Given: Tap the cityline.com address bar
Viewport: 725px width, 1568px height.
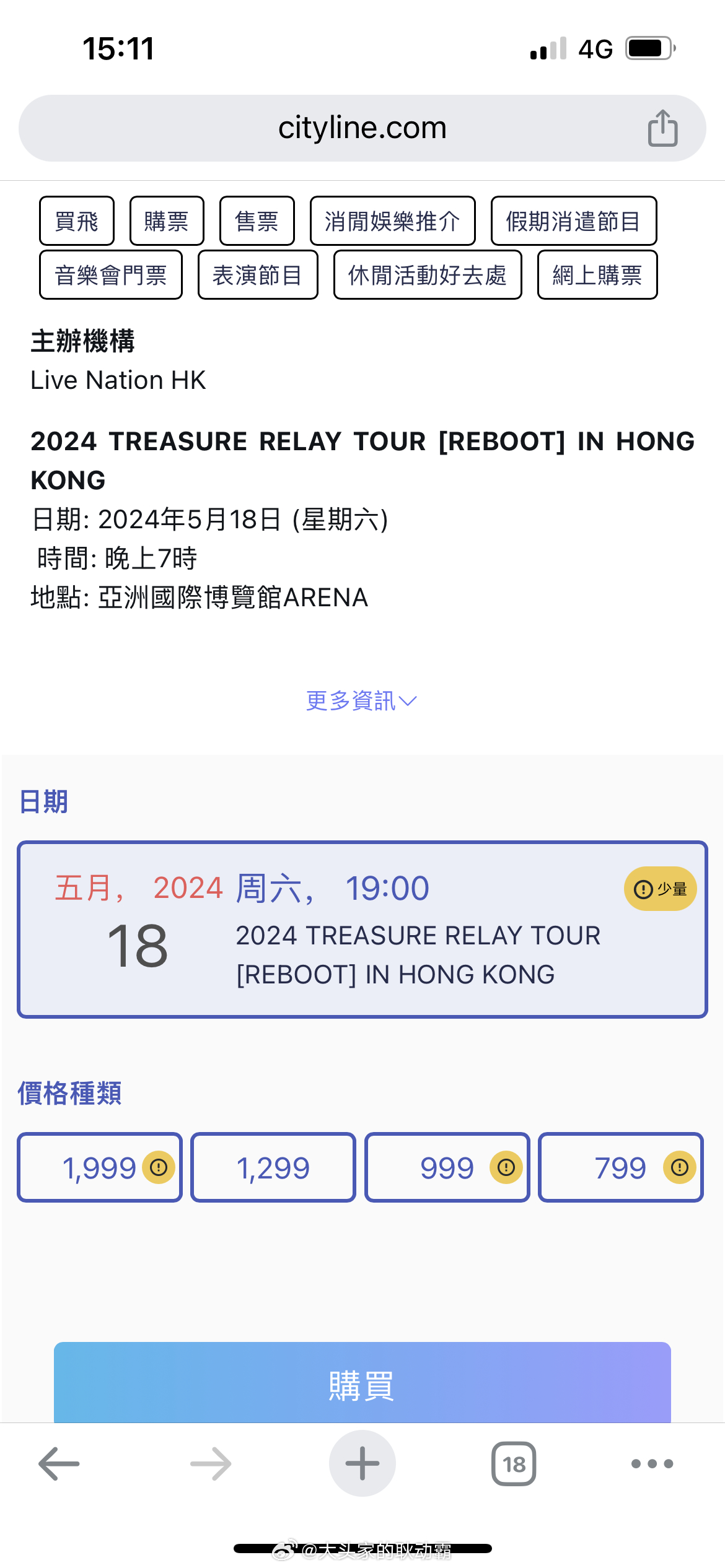Looking at the screenshot, I should (362, 128).
